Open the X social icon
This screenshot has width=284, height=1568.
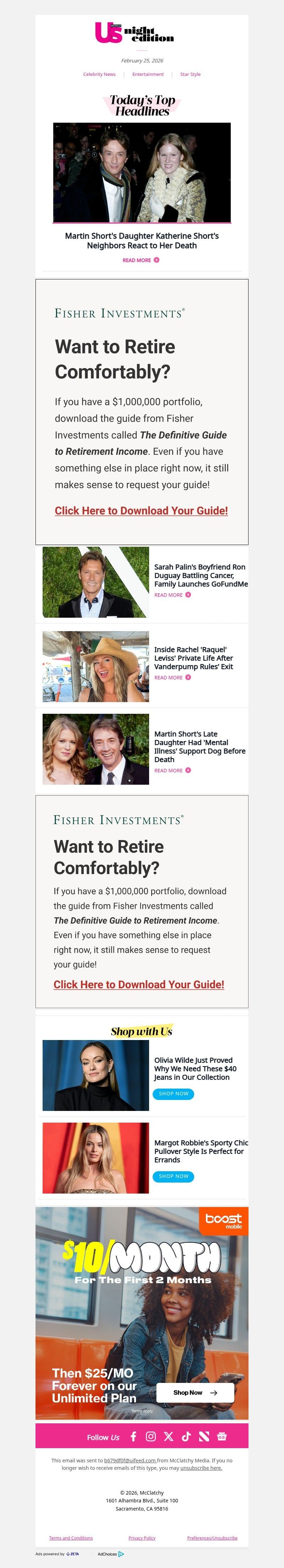[169, 1436]
